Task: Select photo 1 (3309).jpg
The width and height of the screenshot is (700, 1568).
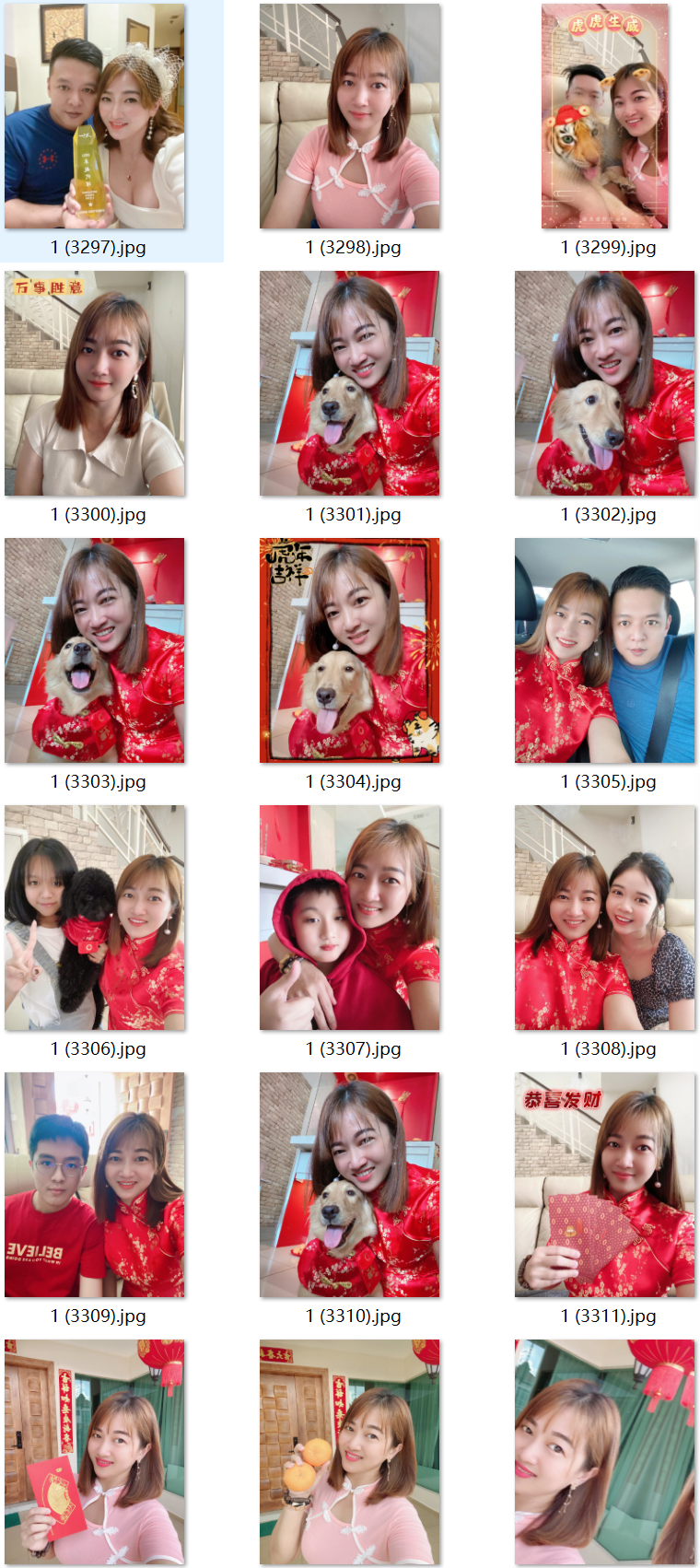Action: (95, 1185)
